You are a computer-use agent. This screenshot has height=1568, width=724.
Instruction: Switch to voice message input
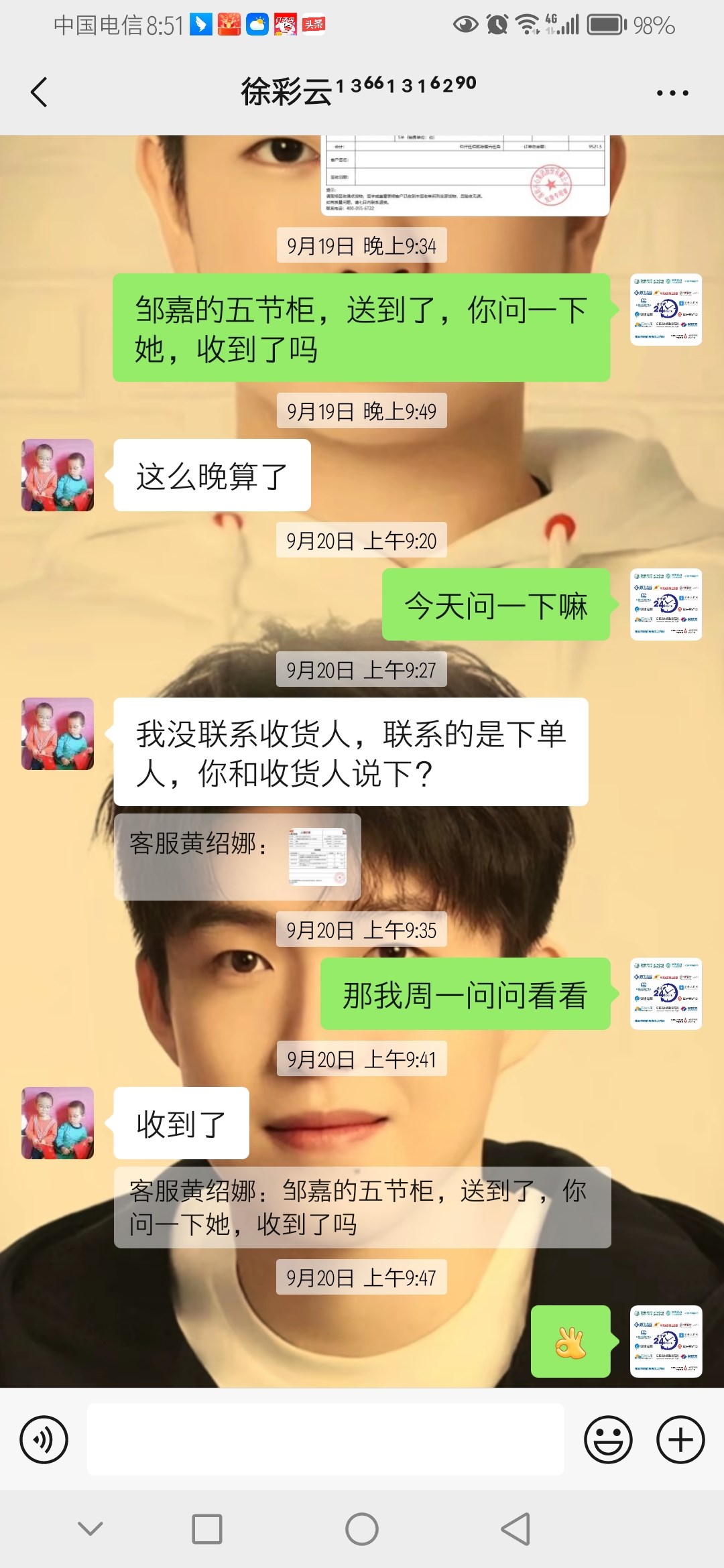pyautogui.click(x=44, y=1439)
